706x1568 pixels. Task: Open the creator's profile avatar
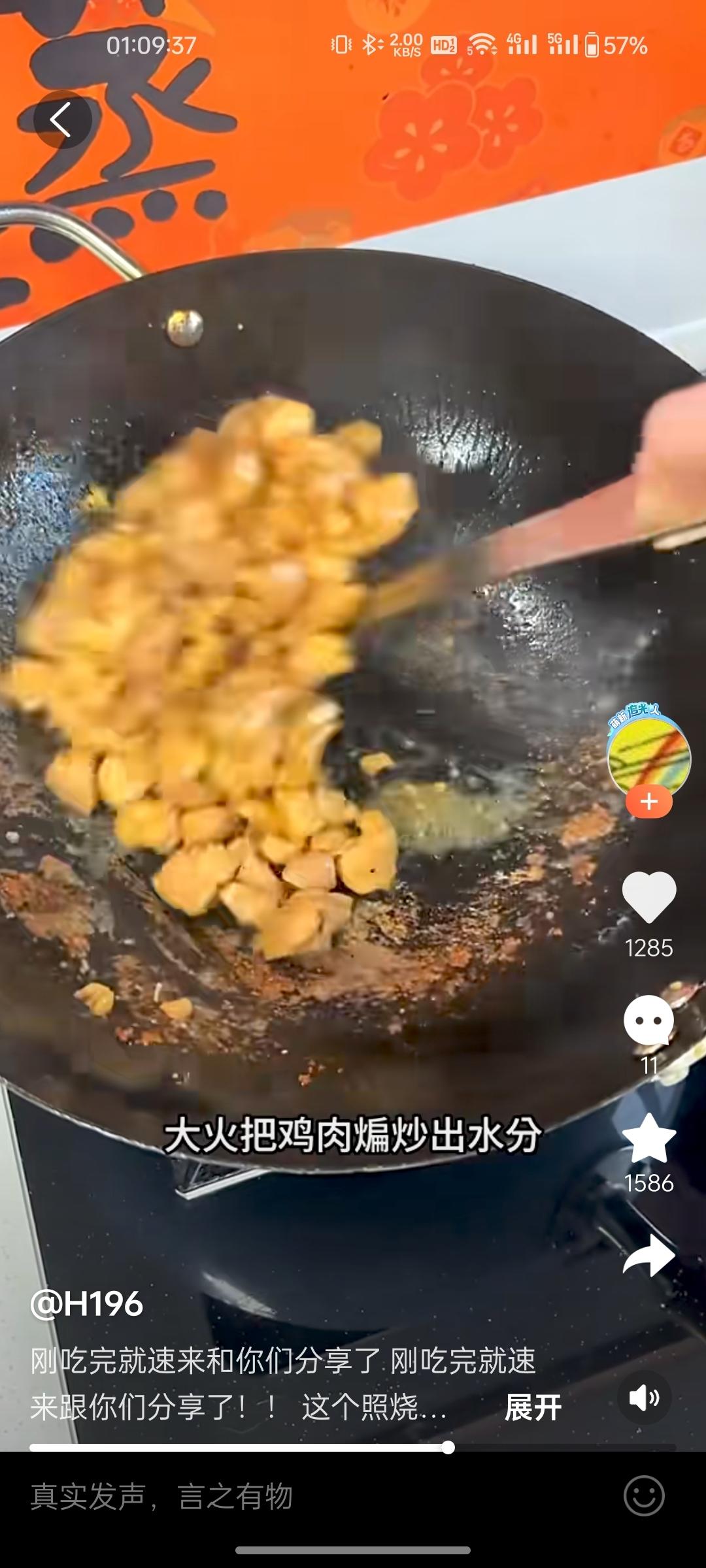pyautogui.click(x=648, y=757)
